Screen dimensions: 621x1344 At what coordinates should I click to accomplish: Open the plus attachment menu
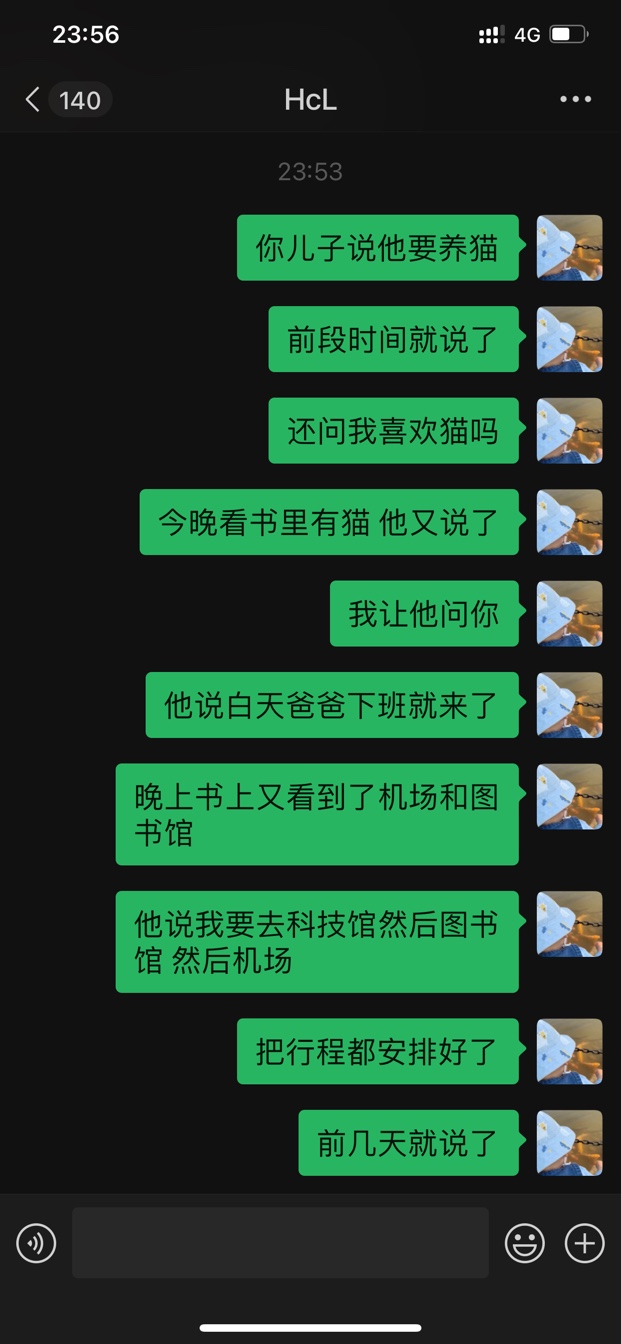pos(584,1243)
